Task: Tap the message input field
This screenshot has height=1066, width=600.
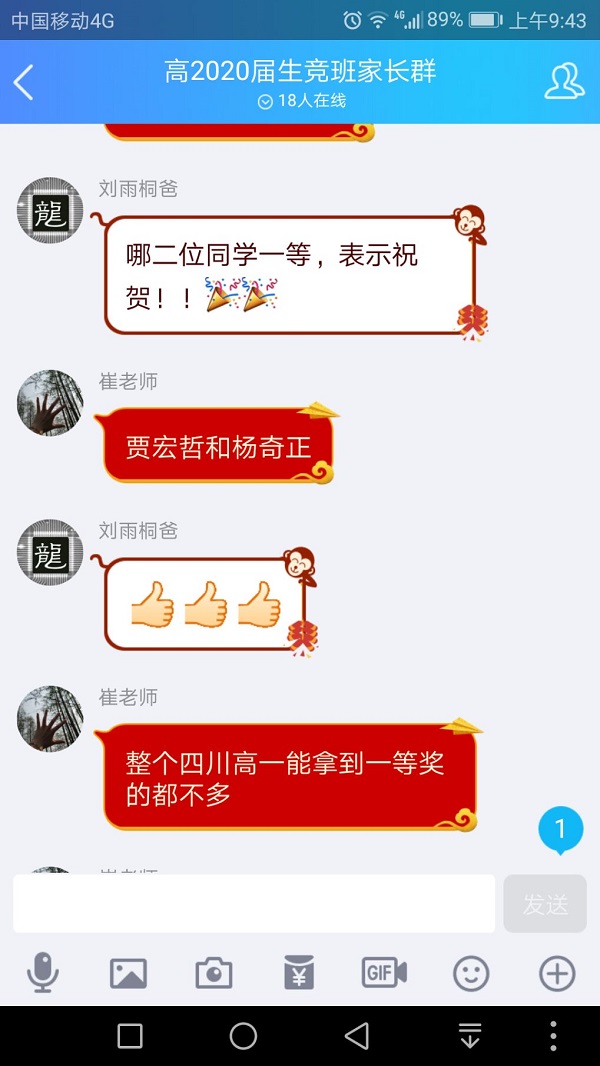Action: (254, 904)
